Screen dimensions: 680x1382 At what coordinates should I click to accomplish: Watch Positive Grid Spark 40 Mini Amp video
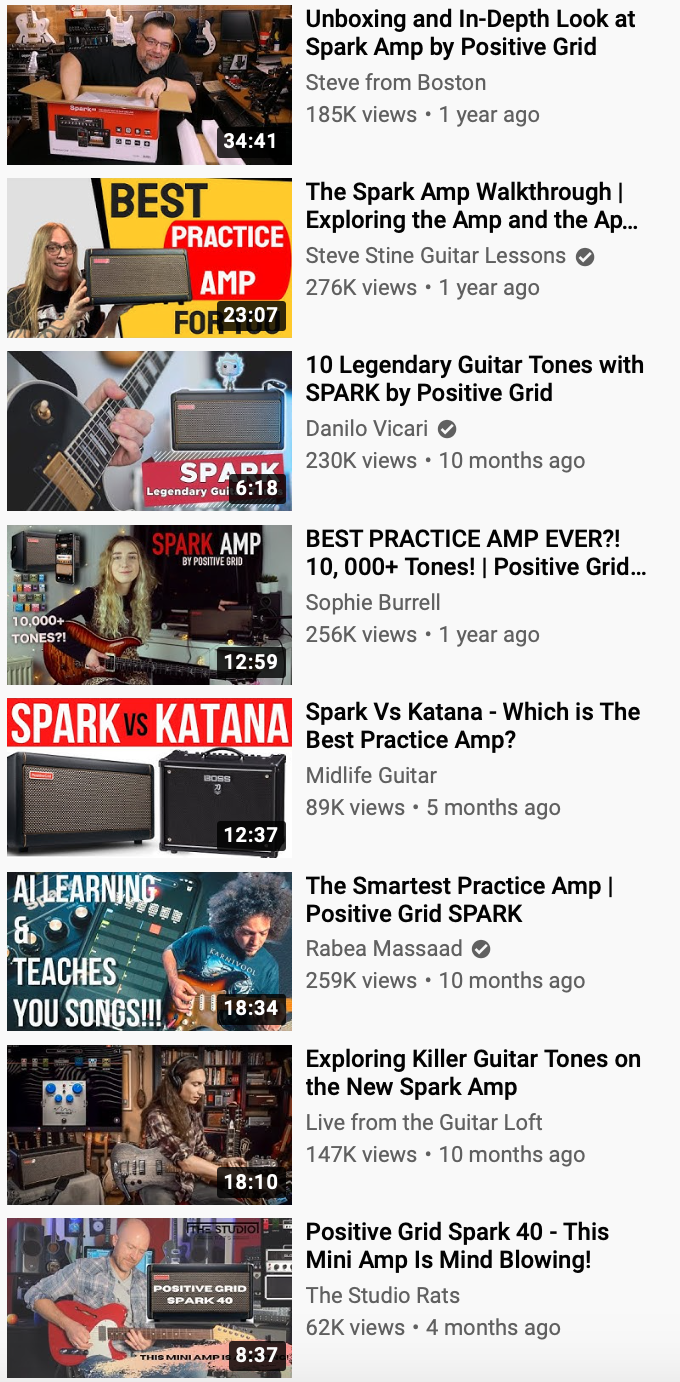tap(457, 1246)
